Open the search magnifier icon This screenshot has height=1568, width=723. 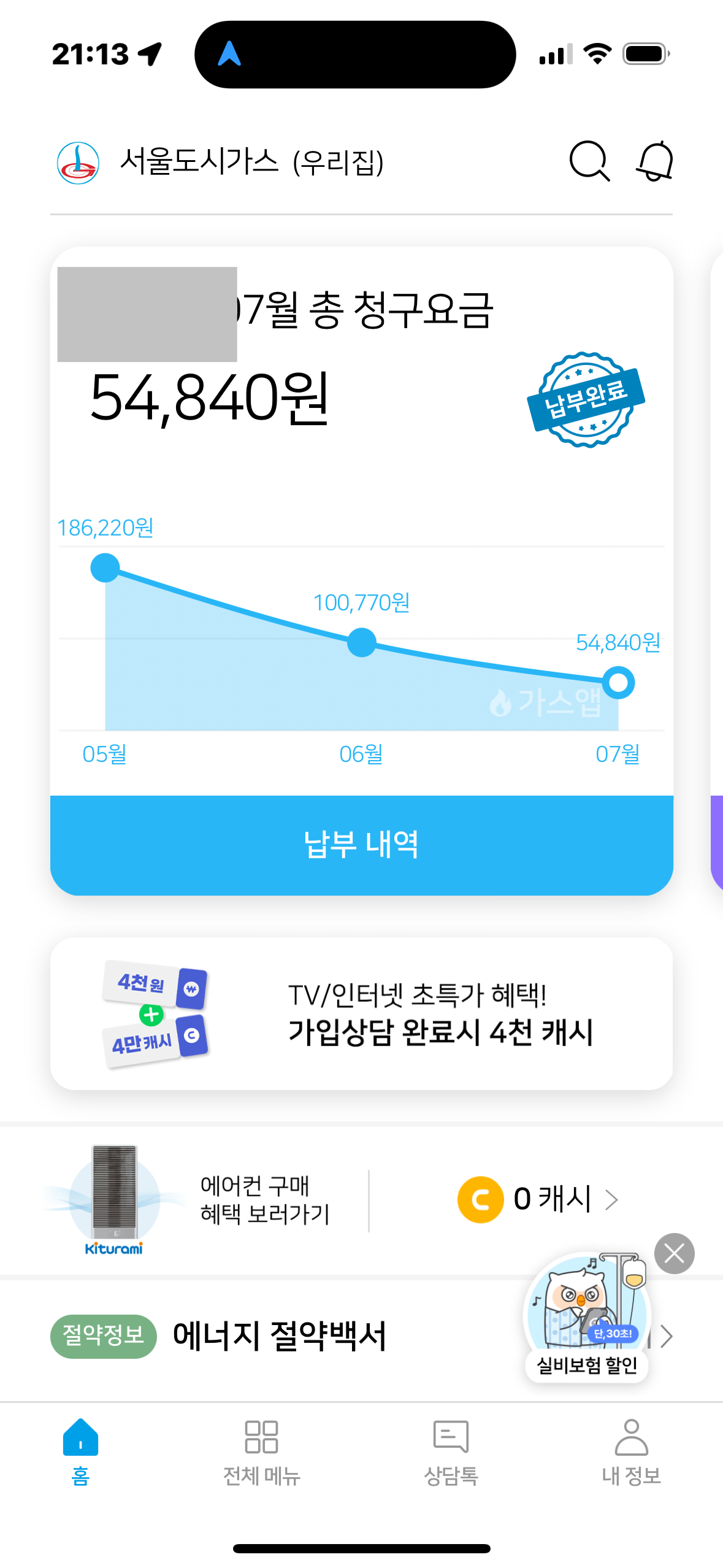point(589,162)
